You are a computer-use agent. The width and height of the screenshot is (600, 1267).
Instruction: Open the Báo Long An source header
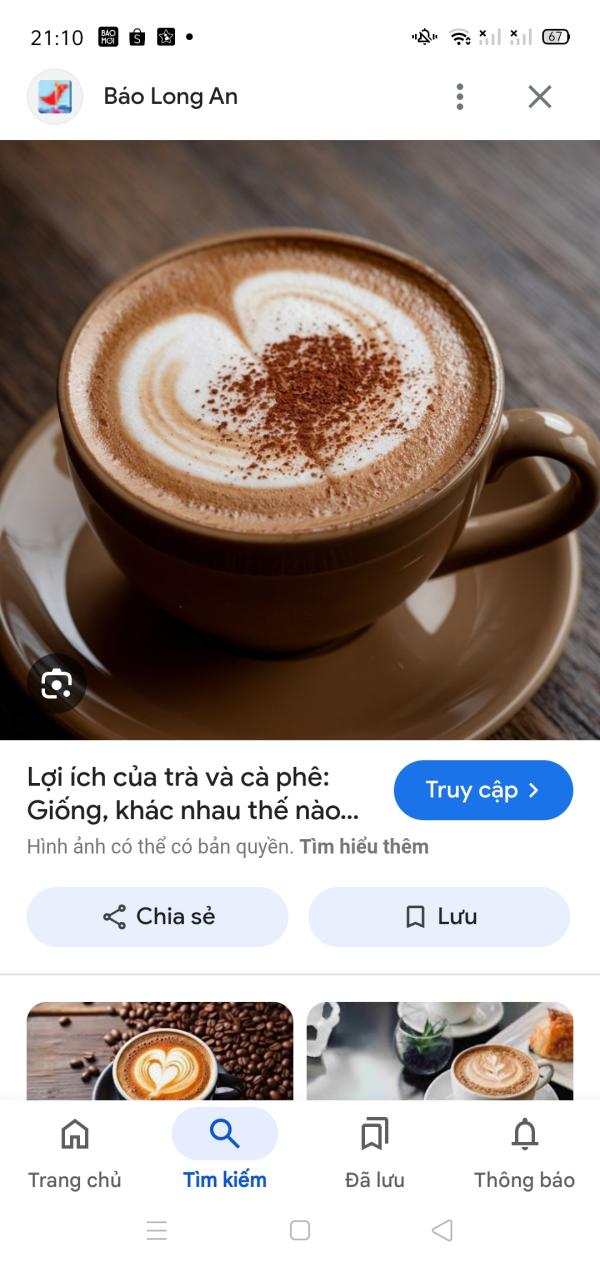point(170,96)
